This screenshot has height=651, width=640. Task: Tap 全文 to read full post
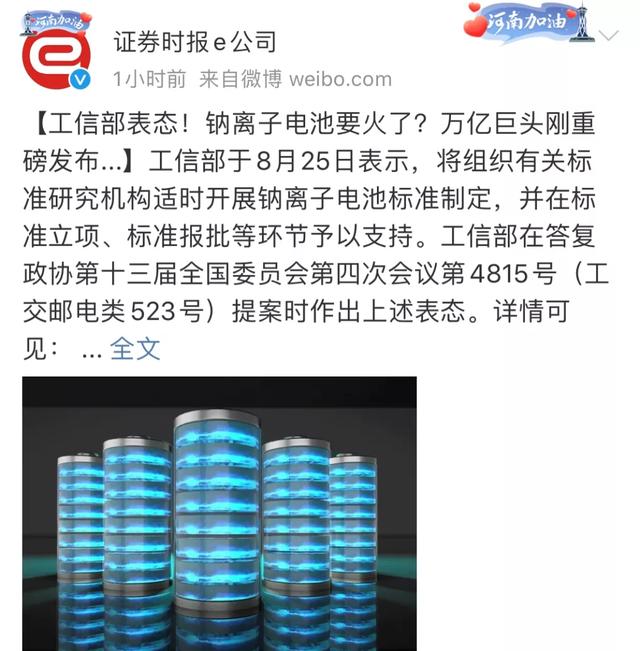[x=135, y=349]
